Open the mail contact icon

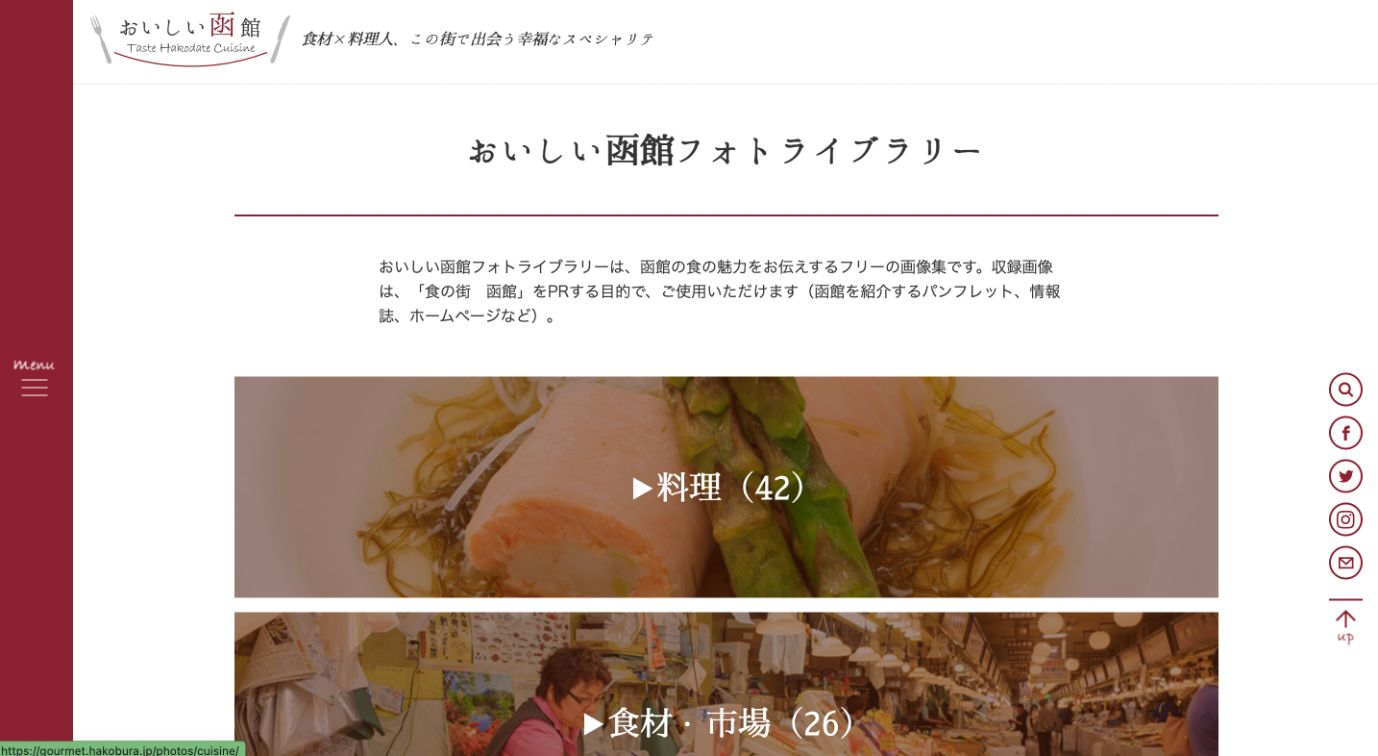click(x=1345, y=563)
